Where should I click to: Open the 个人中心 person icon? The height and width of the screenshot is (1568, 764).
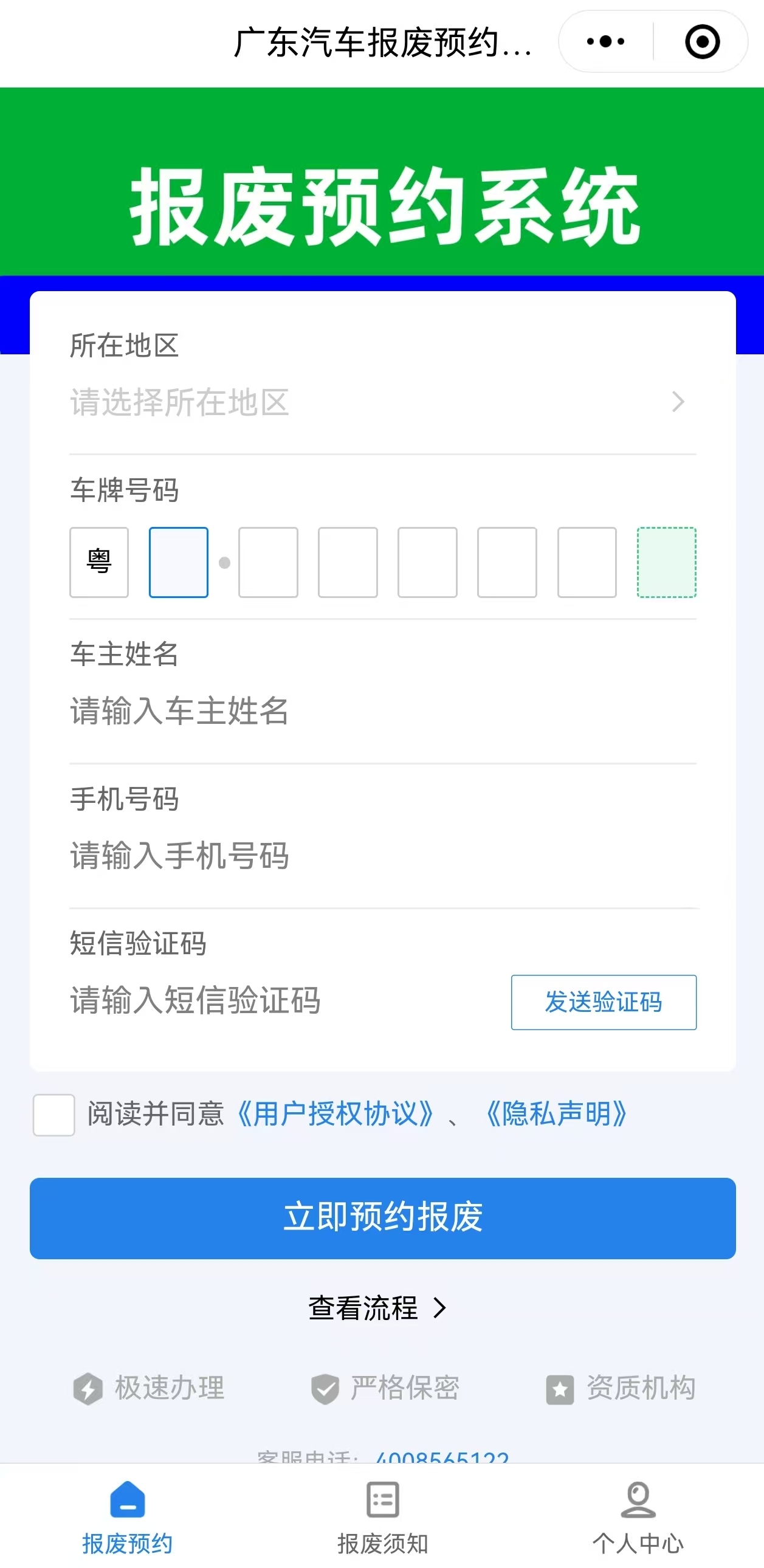pos(638,1498)
